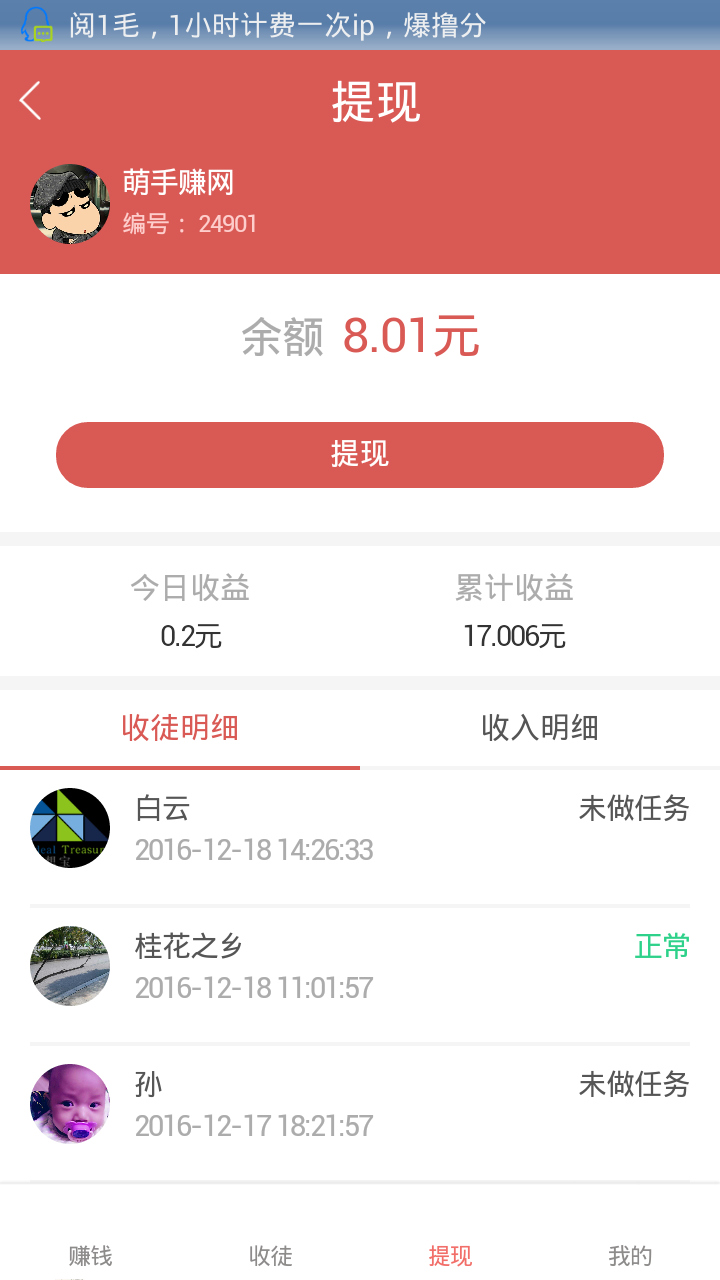
Task: Go back using the top-left arrow
Action: [31, 101]
